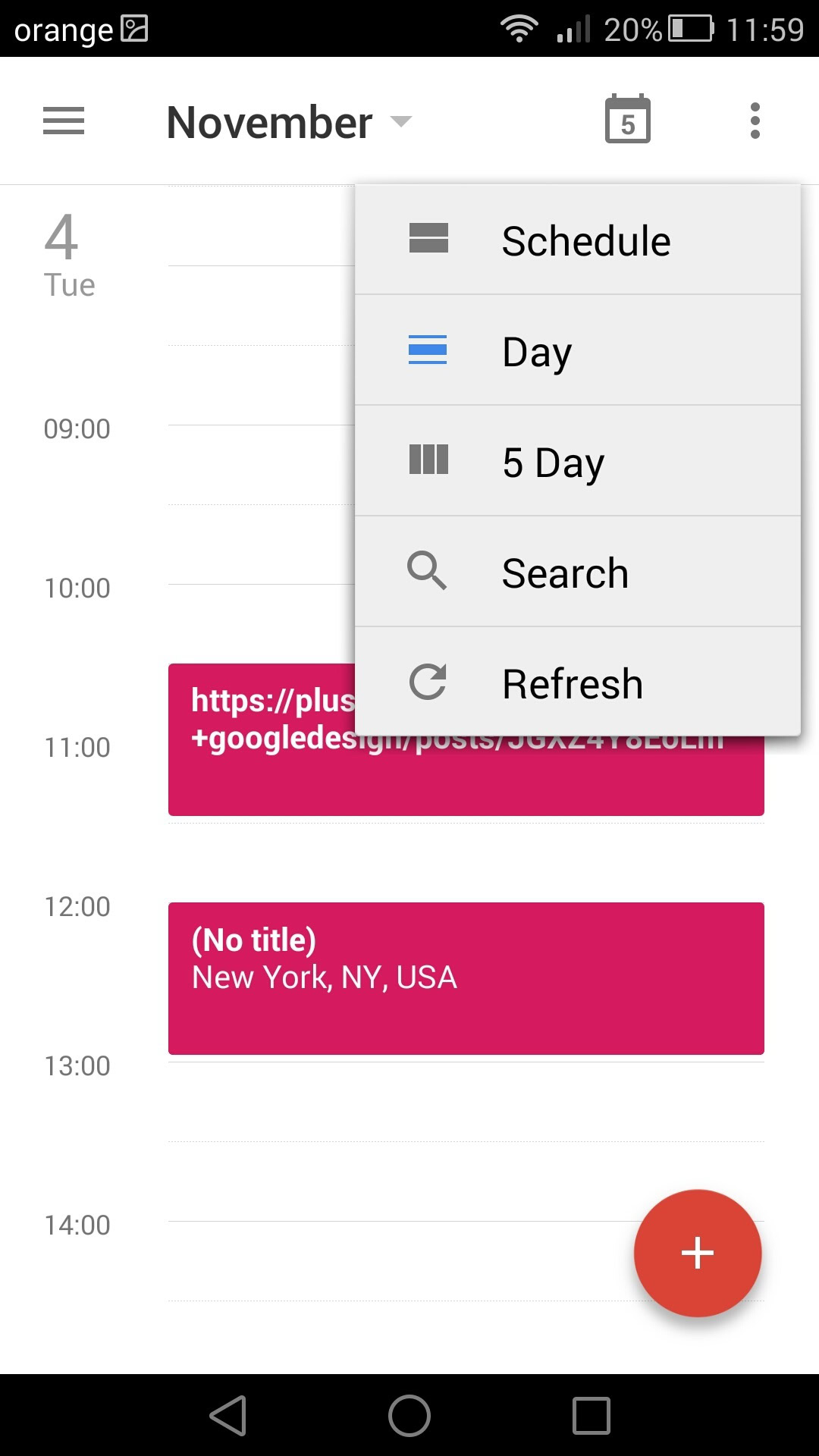The height and width of the screenshot is (1456, 819).
Task: Refresh the calendar
Action: point(578,682)
